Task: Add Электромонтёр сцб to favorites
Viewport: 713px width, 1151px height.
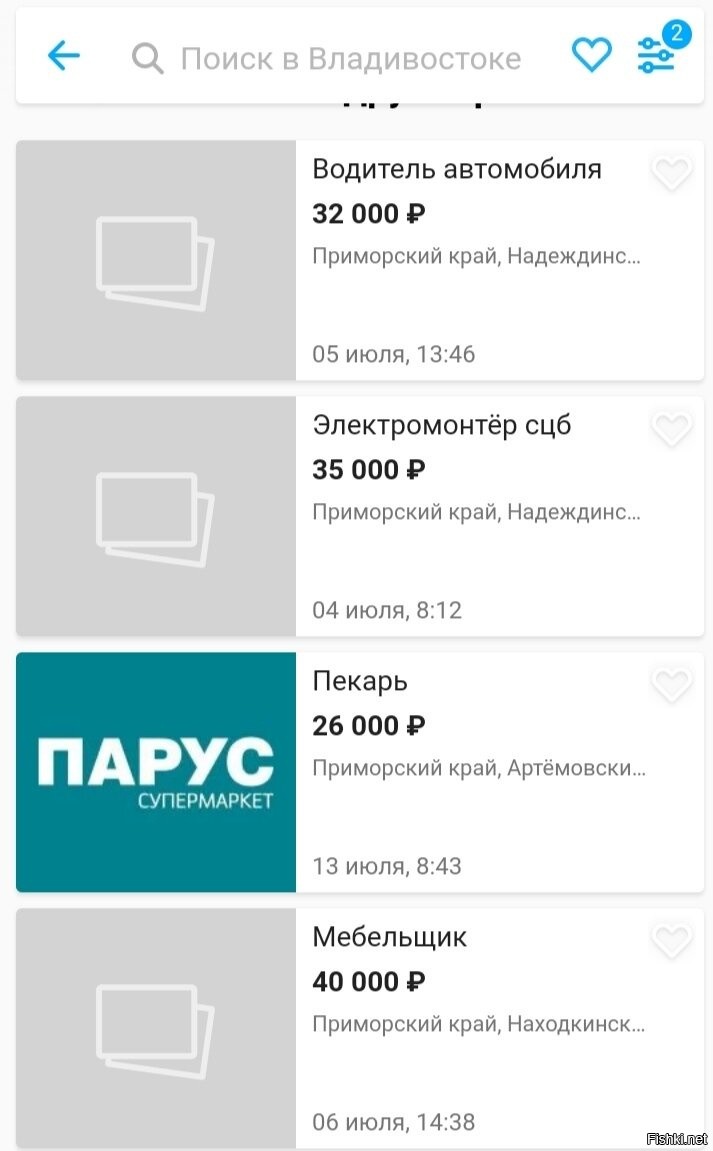Action: [x=672, y=429]
